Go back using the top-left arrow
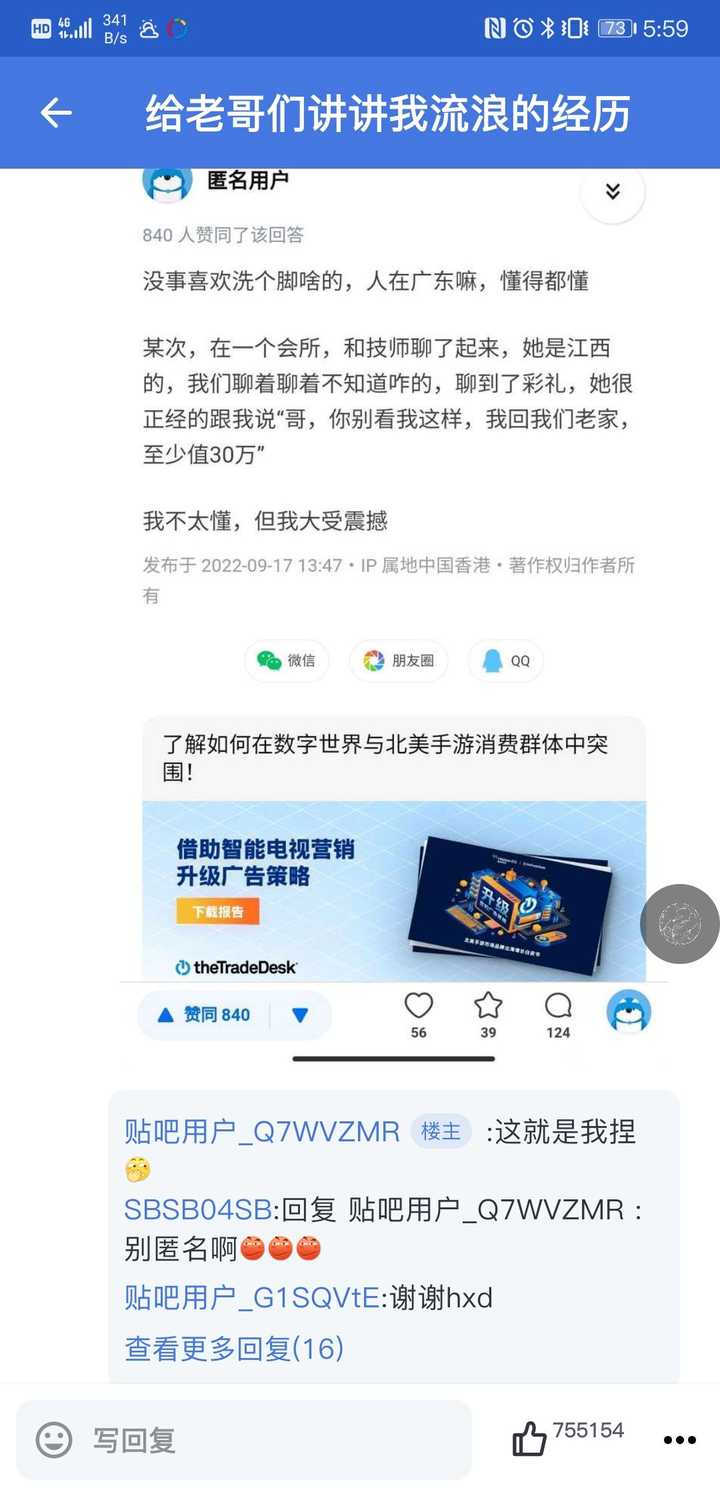Viewport: 720px width, 1496px height. tap(56, 113)
